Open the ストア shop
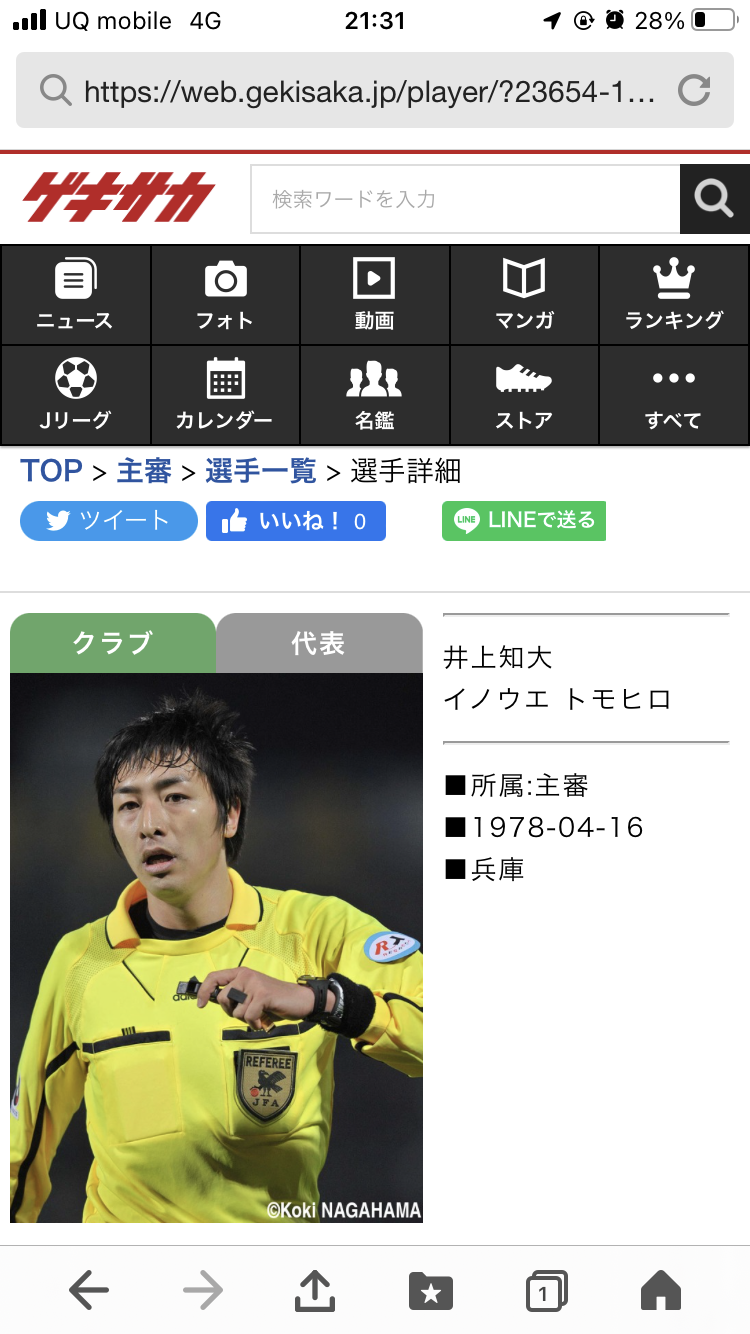 point(524,395)
